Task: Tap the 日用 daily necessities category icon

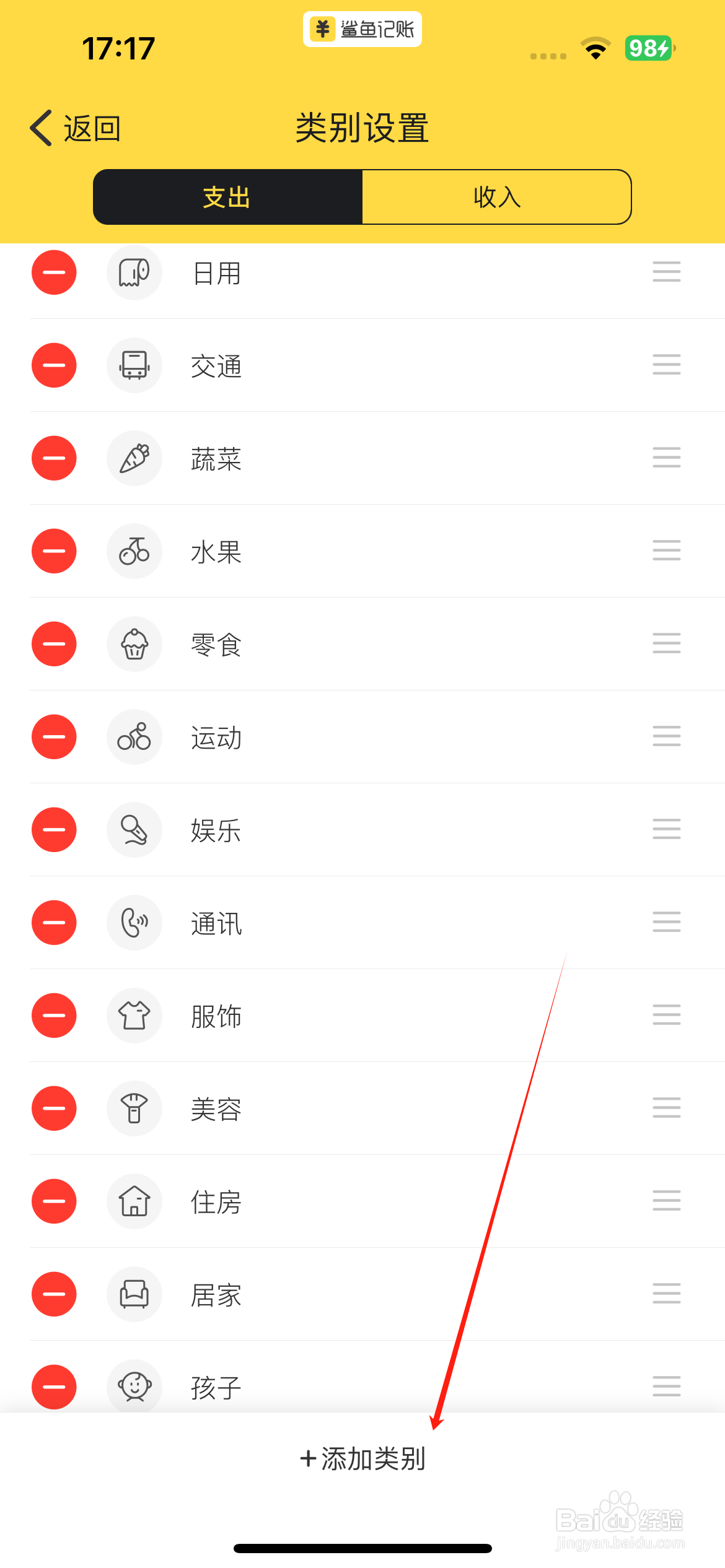Action: 134,272
